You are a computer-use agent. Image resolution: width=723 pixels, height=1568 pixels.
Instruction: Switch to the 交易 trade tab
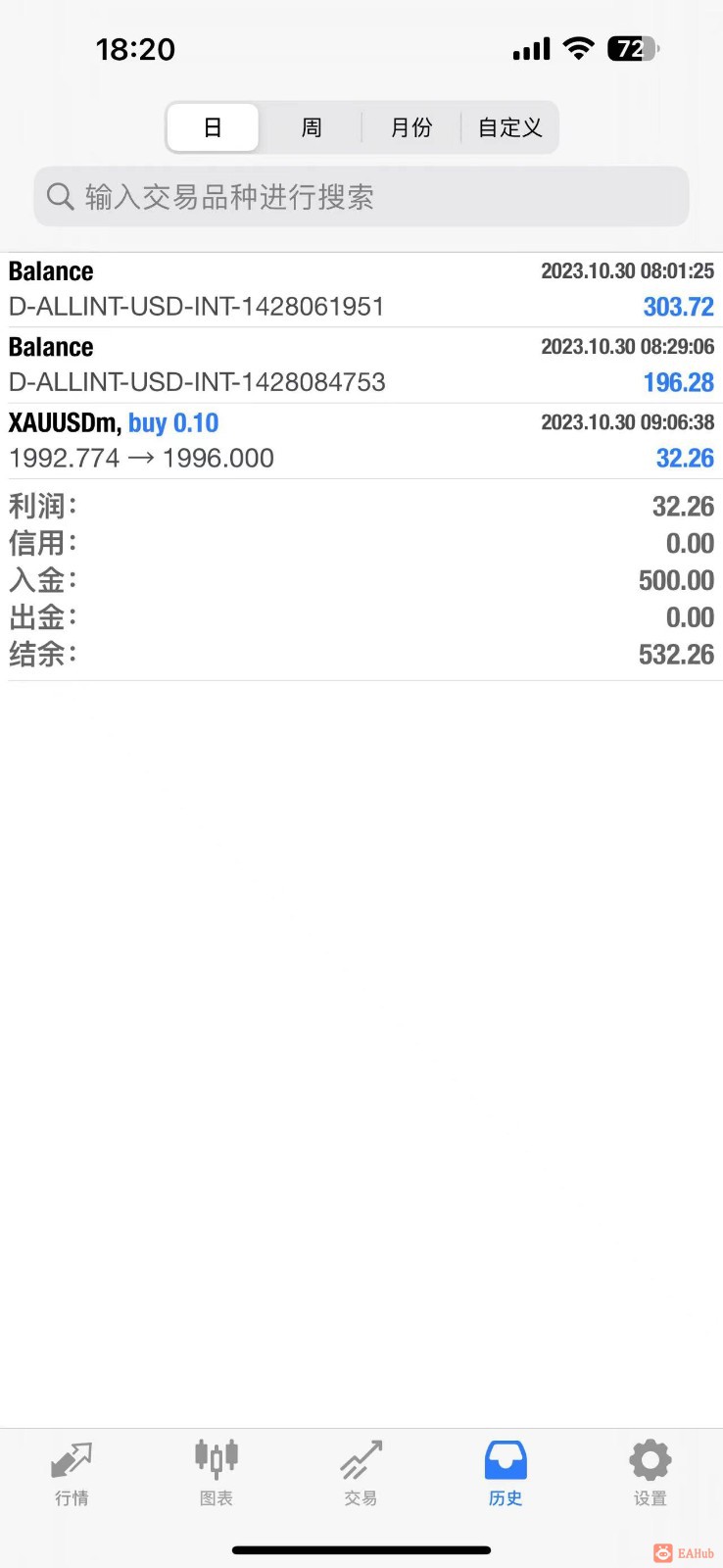point(361,1472)
